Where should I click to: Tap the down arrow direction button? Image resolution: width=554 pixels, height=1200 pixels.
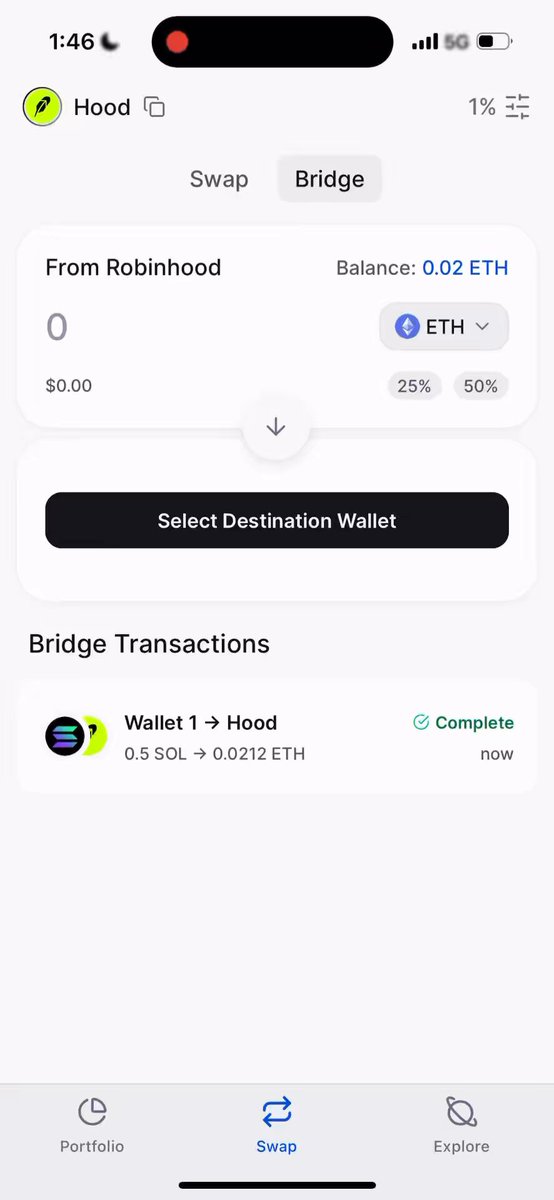[x=276, y=427]
